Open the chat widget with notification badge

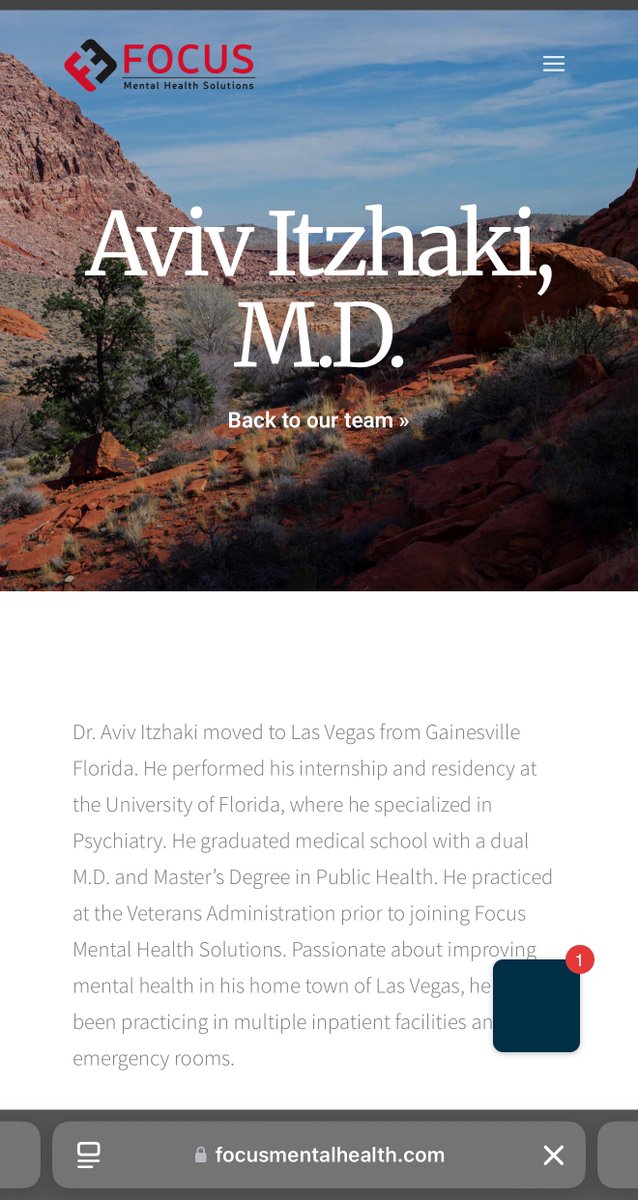coord(536,1005)
